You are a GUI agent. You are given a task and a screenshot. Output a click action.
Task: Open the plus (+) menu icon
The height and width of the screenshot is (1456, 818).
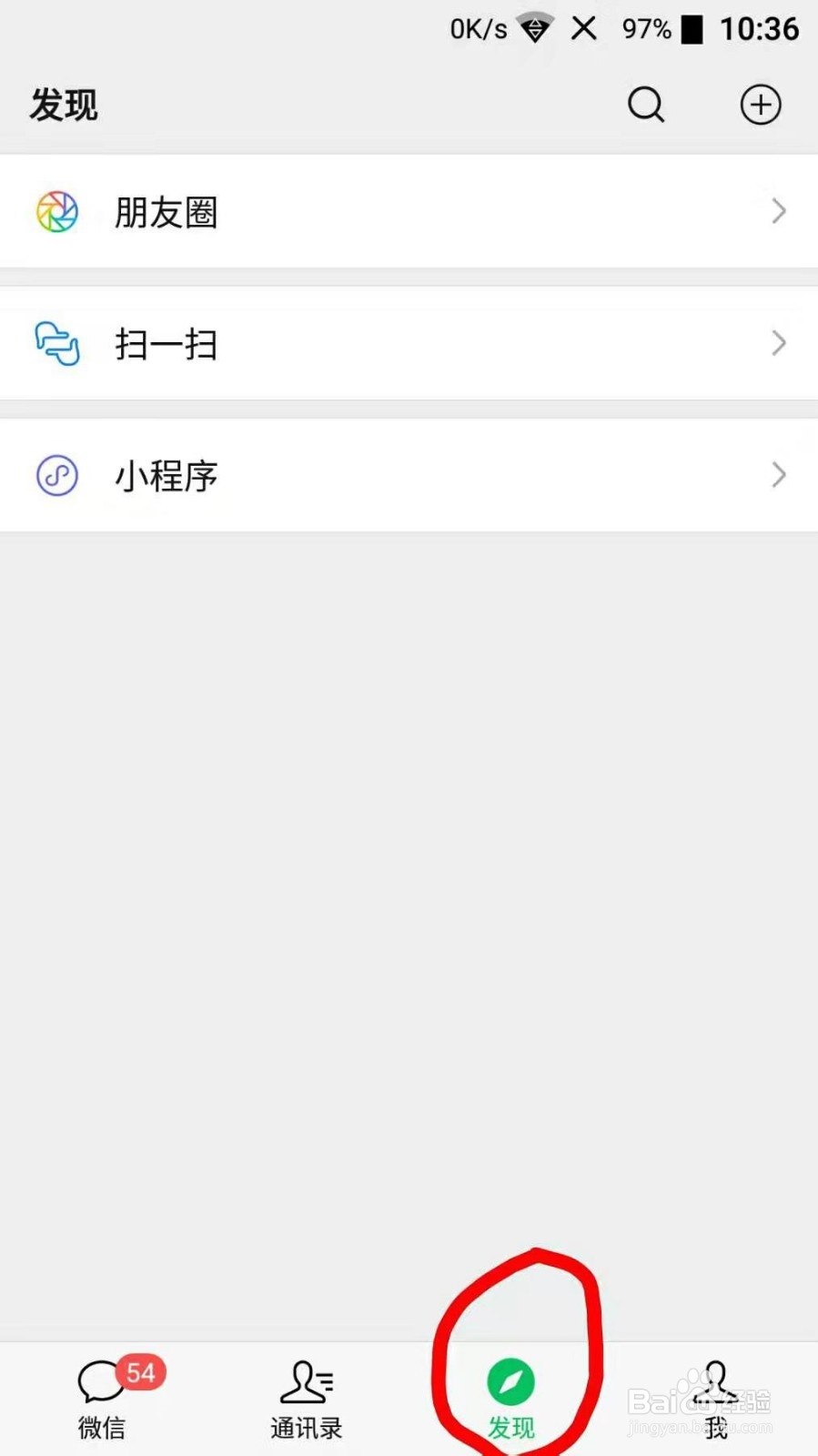click(761, 105)
